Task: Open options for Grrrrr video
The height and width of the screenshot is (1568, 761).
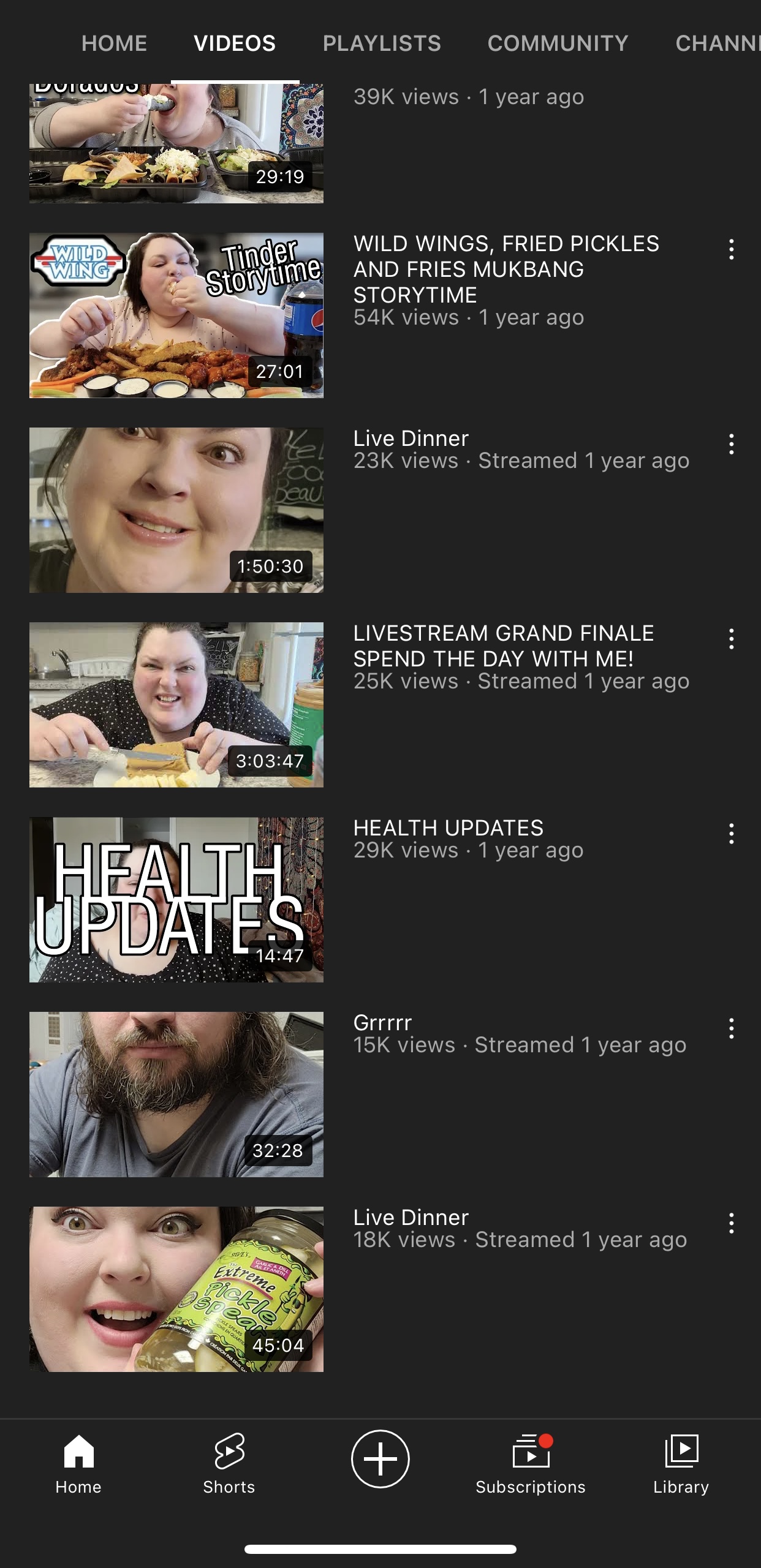Action: pos(731,1028)
